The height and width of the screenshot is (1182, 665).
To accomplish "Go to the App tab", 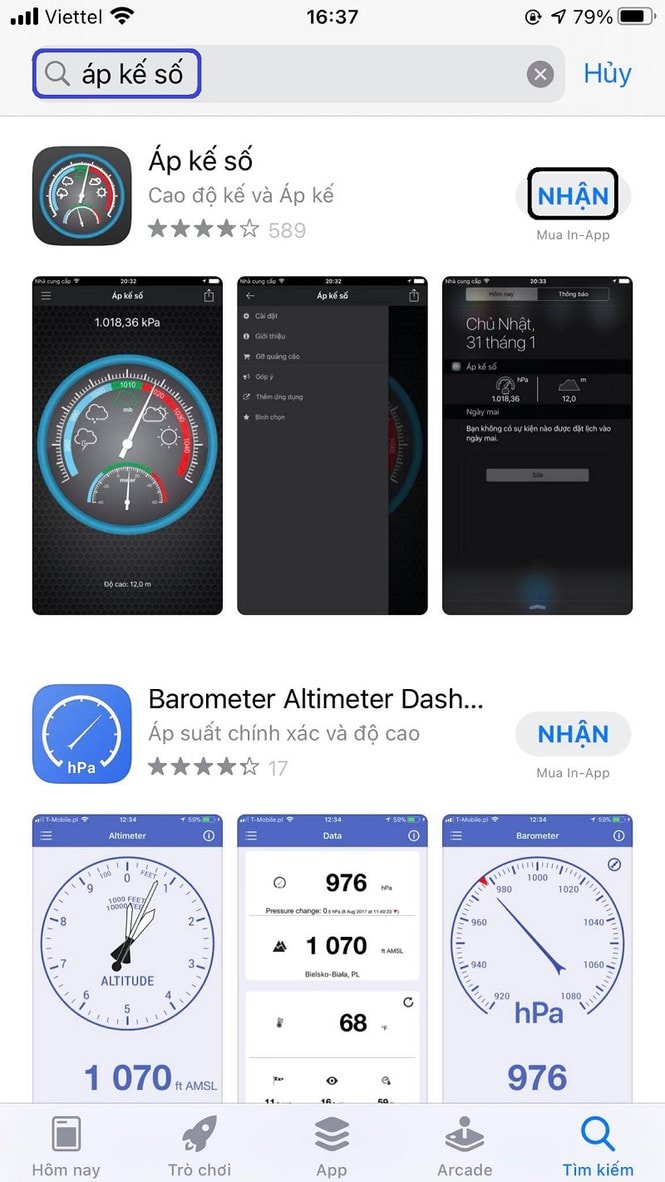I will (332, 1145).
